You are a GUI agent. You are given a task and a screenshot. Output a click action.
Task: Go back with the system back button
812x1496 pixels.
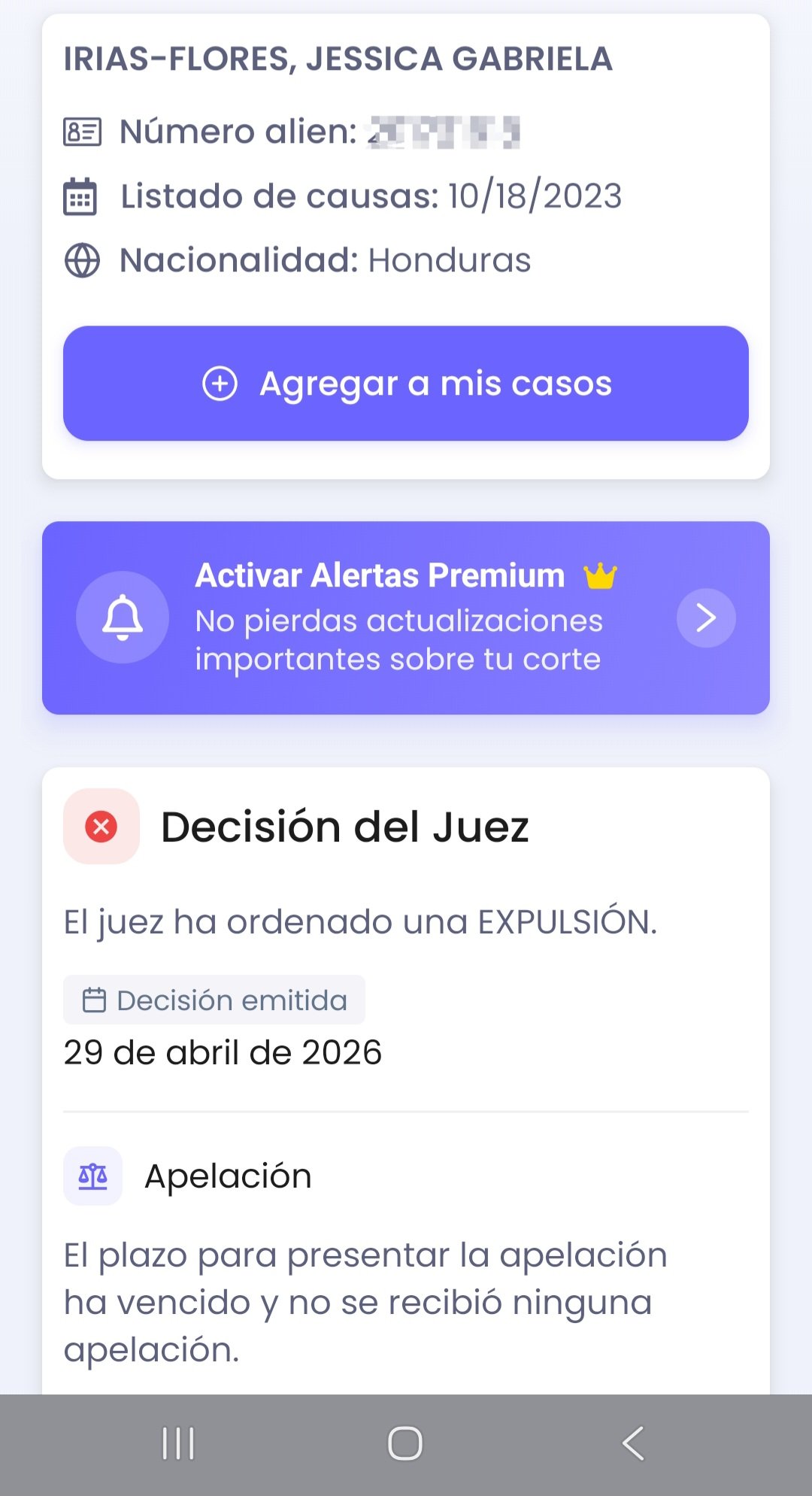click(x=633, y=1443)
